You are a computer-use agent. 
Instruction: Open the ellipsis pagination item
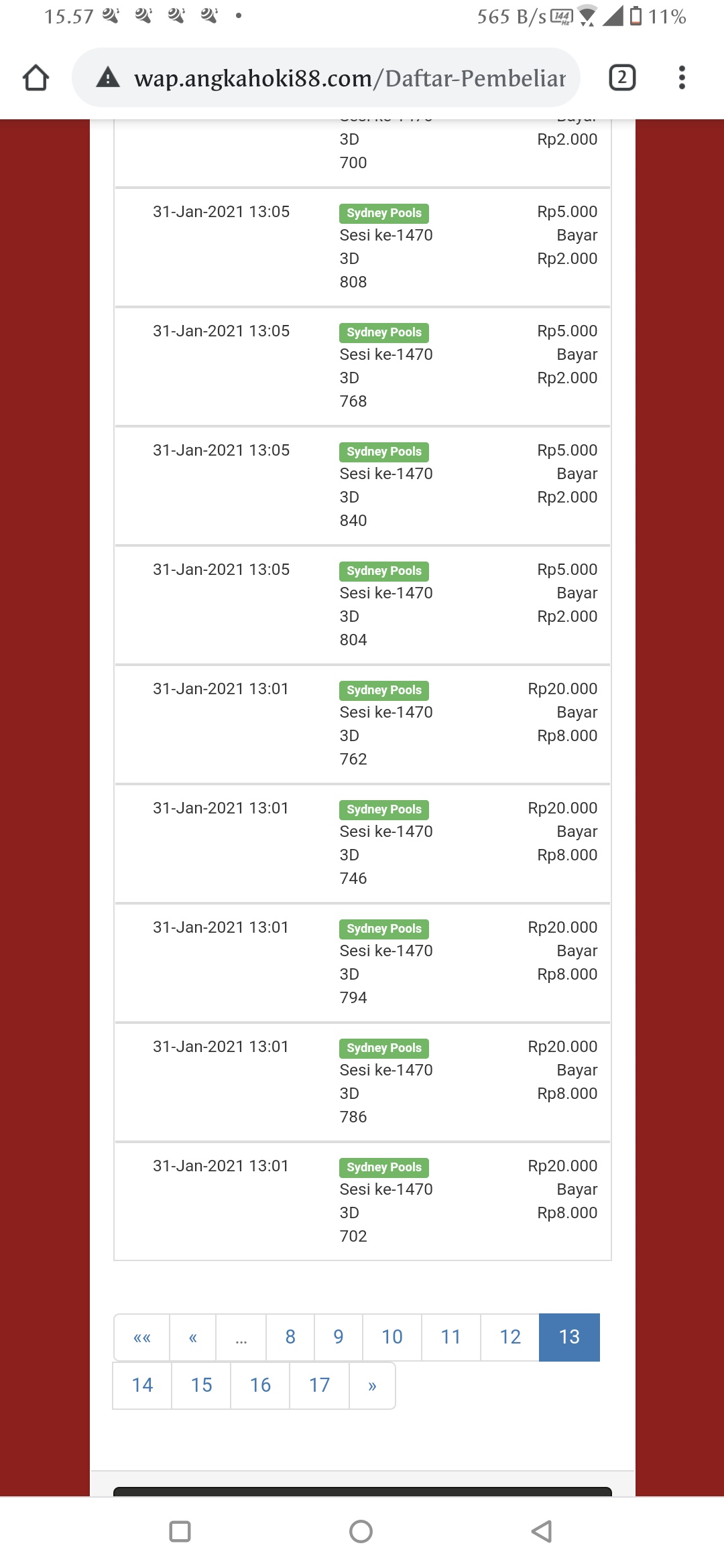tap(241, 1337)
